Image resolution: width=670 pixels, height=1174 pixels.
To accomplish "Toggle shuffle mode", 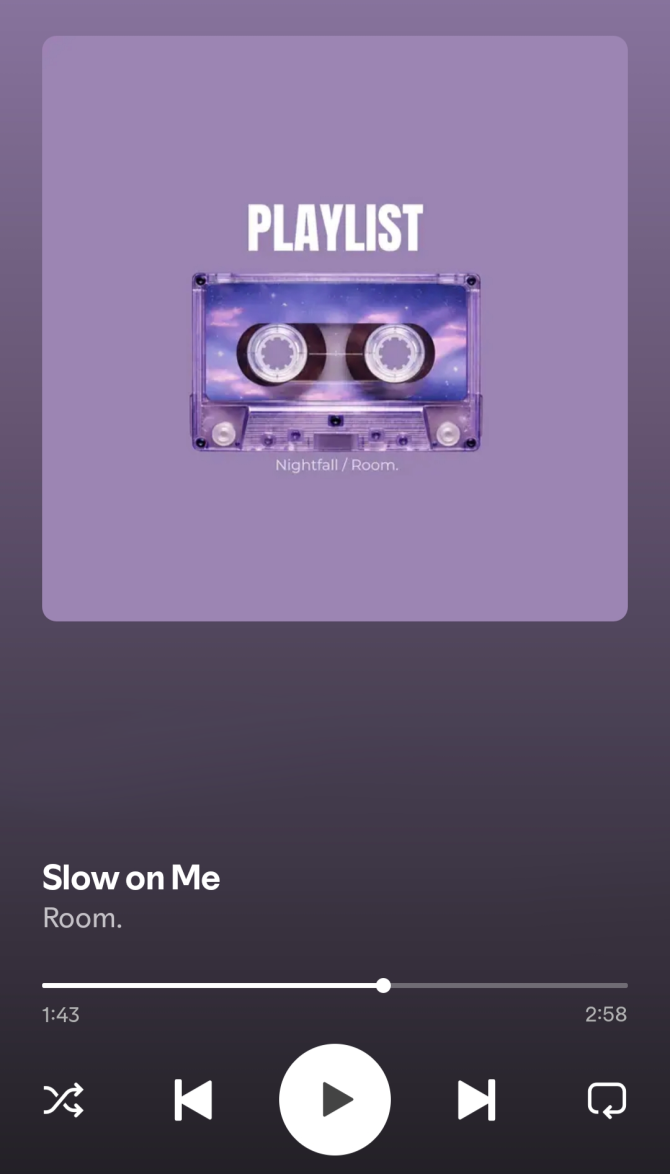I will [63, 1100].
